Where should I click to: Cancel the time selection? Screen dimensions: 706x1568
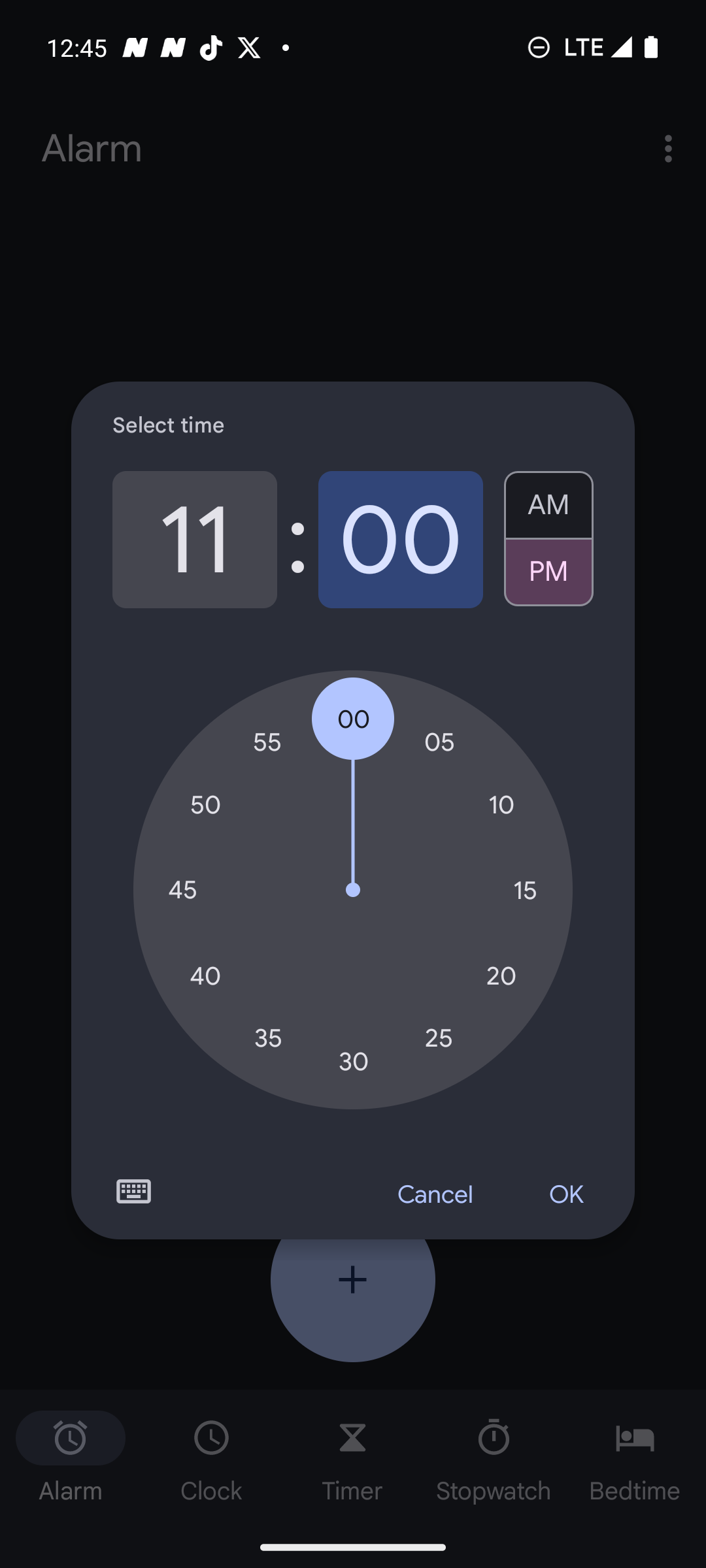click(x=435, y=1194)
